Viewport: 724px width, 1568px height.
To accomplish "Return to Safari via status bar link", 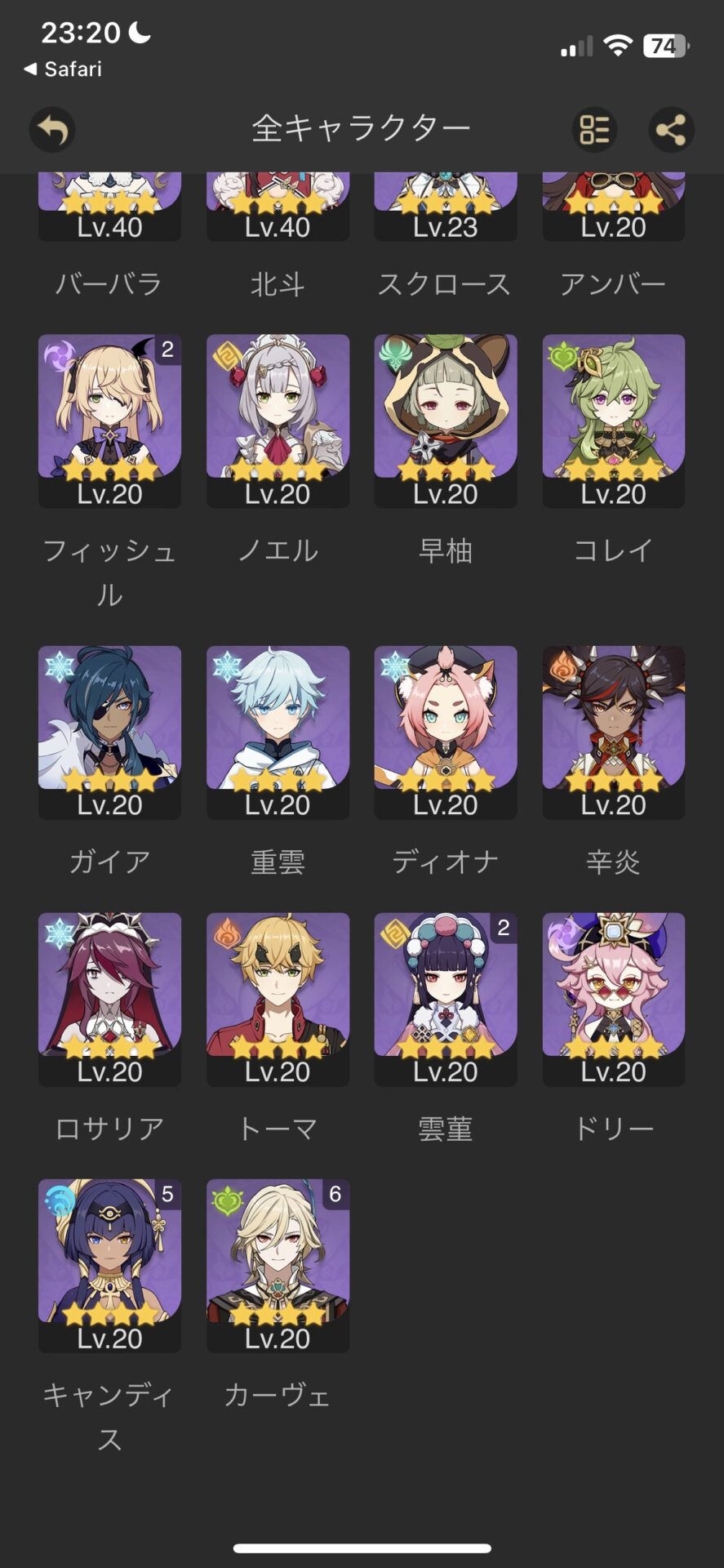I will tap(64, 69).
